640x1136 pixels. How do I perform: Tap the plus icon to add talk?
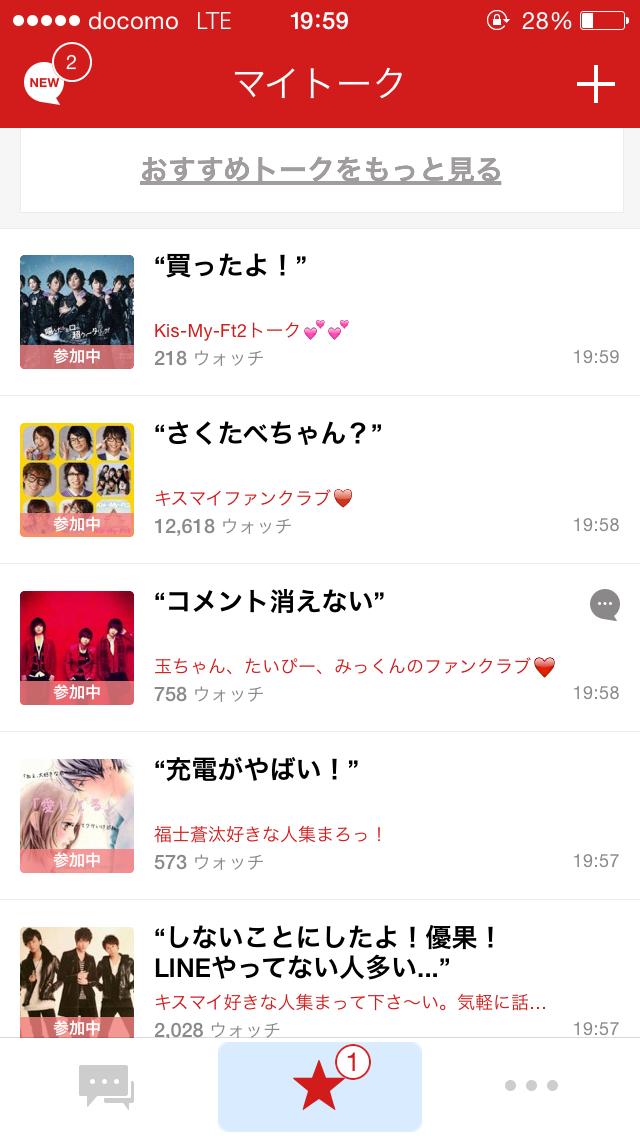[x=595, y=84]
